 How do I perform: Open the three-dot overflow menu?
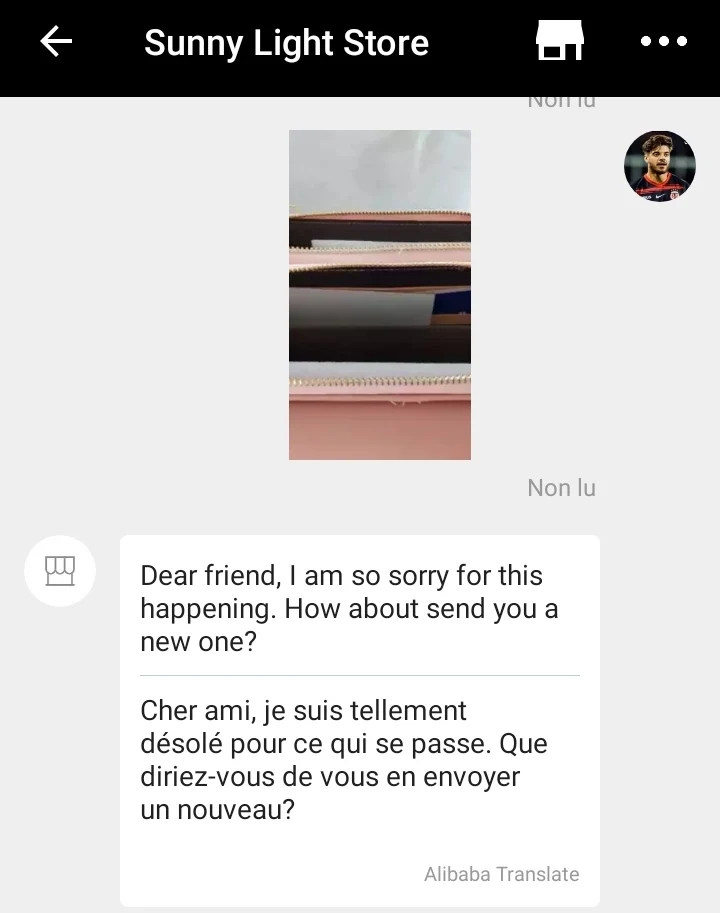point(664,42)
